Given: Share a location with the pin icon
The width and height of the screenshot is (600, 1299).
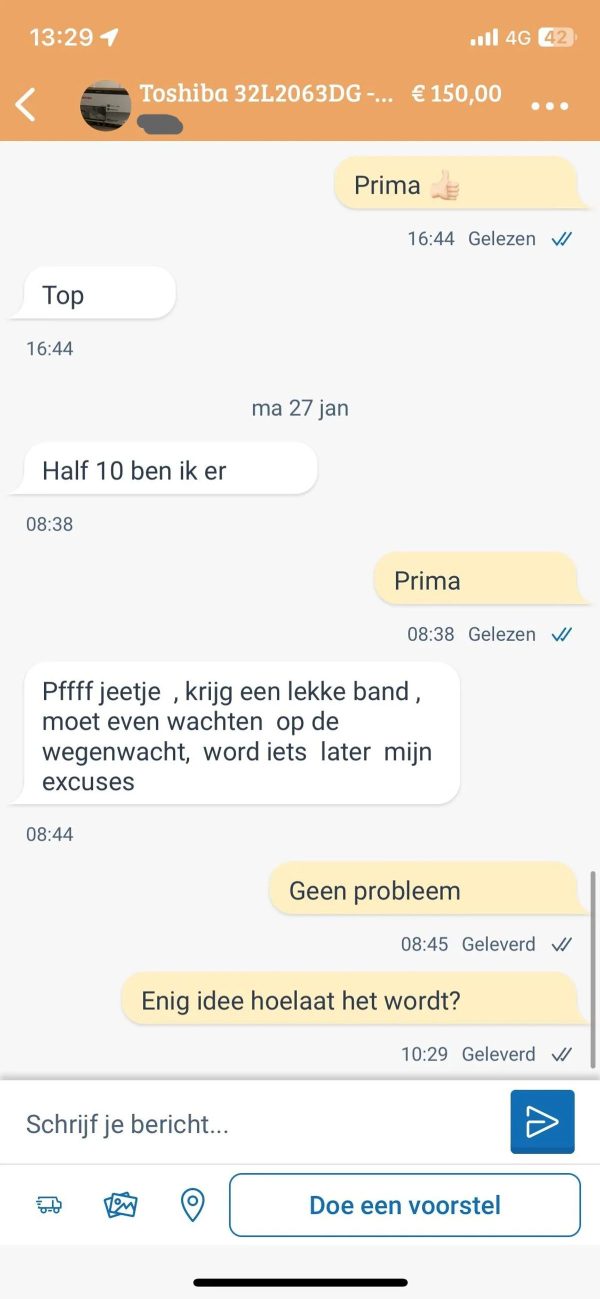Looking at the screenshot, I should click(x=192, y=1205).
